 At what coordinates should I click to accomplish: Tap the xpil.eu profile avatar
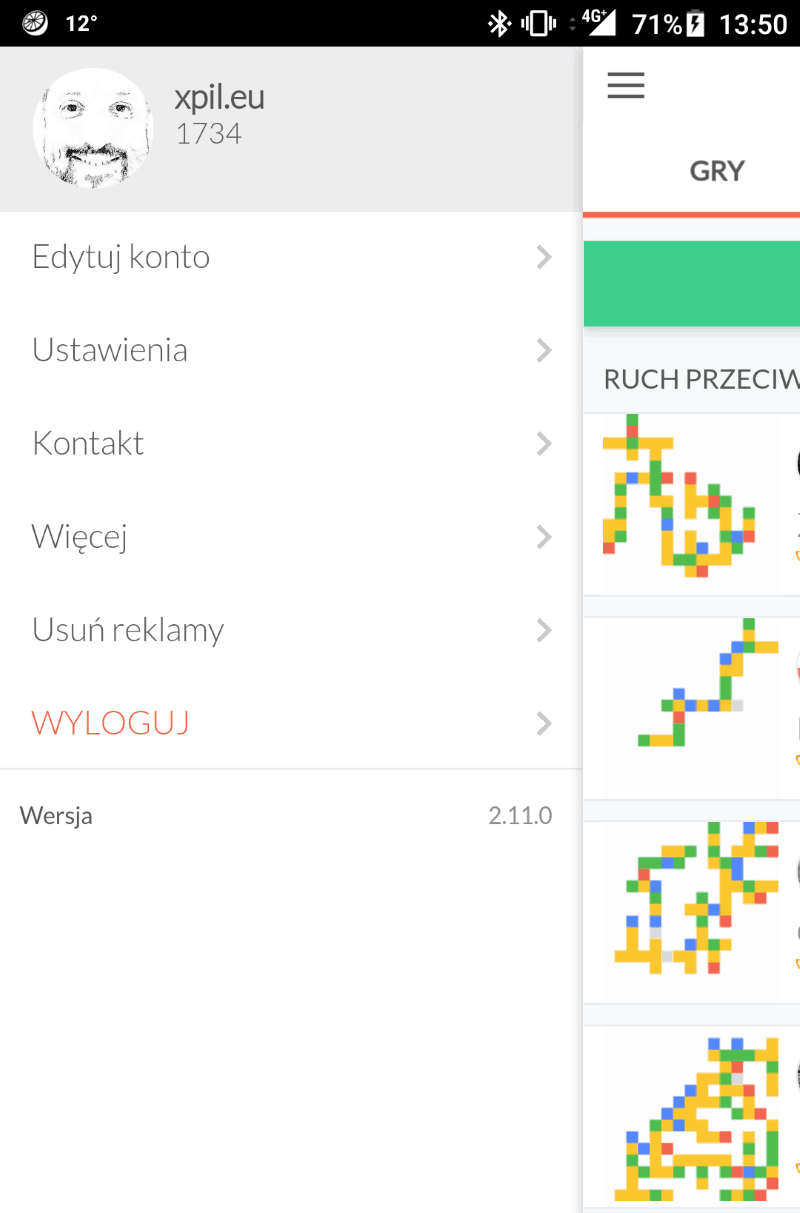click(93, 129)
